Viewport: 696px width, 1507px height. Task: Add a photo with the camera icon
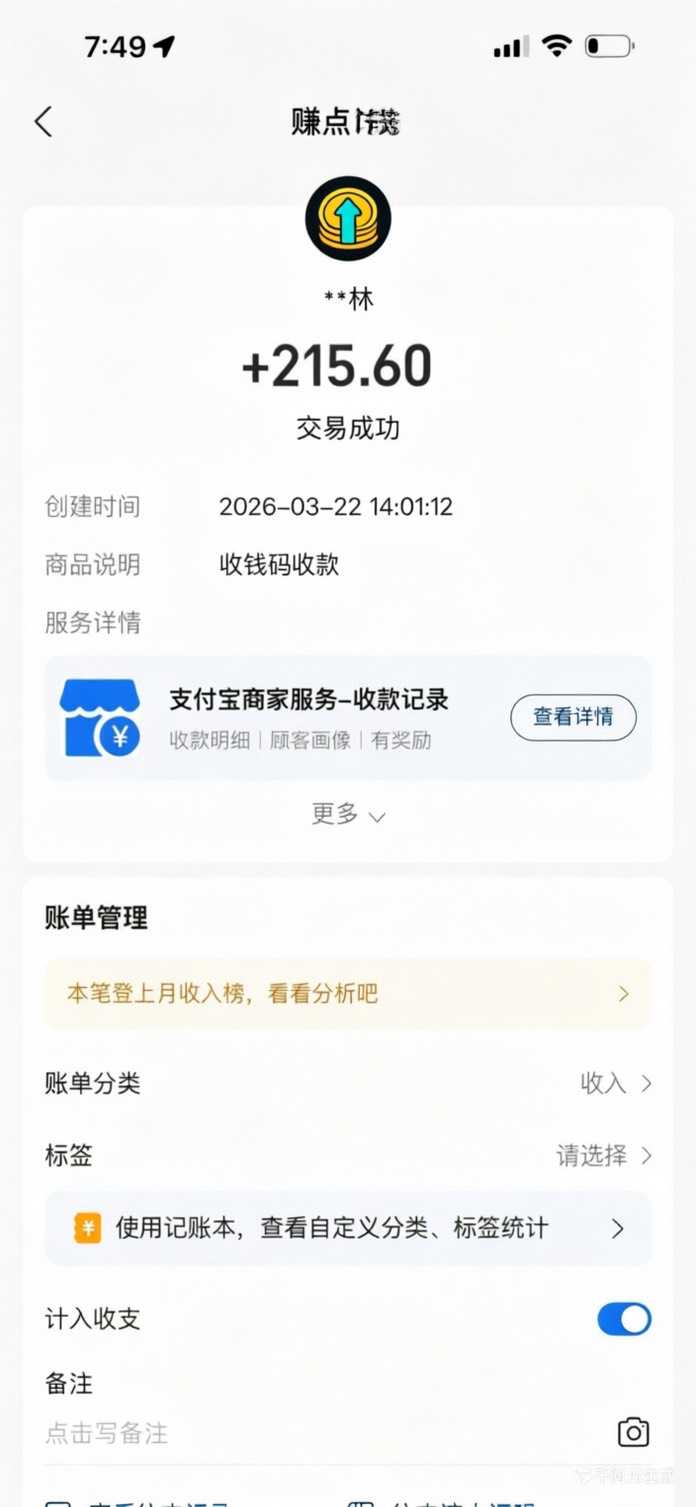633,1433
